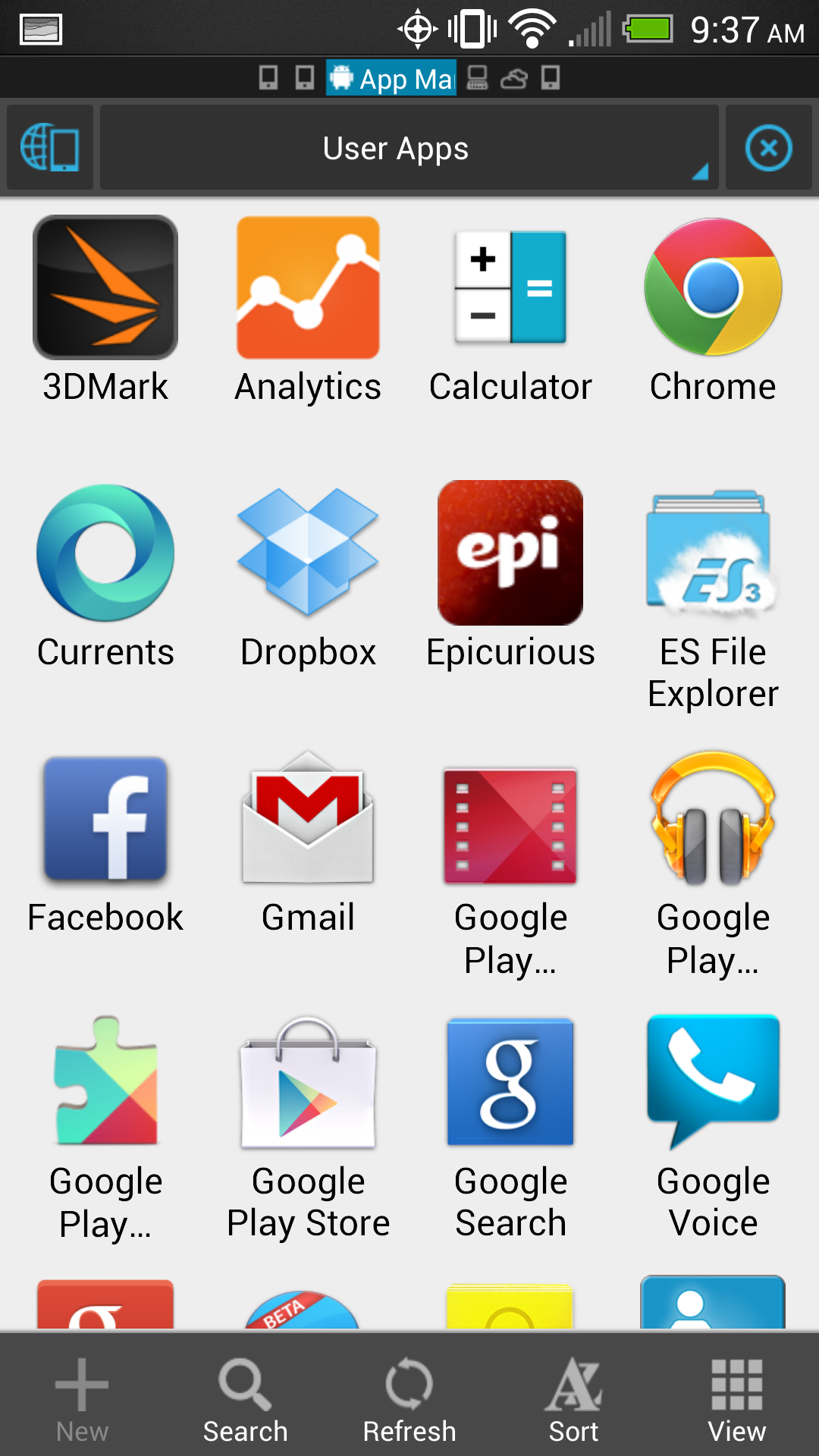Tap the App Manager tab in the notification bar
Image resolution: width=819 pixels, height=1456 pixels.
click(x=391, y=78)
